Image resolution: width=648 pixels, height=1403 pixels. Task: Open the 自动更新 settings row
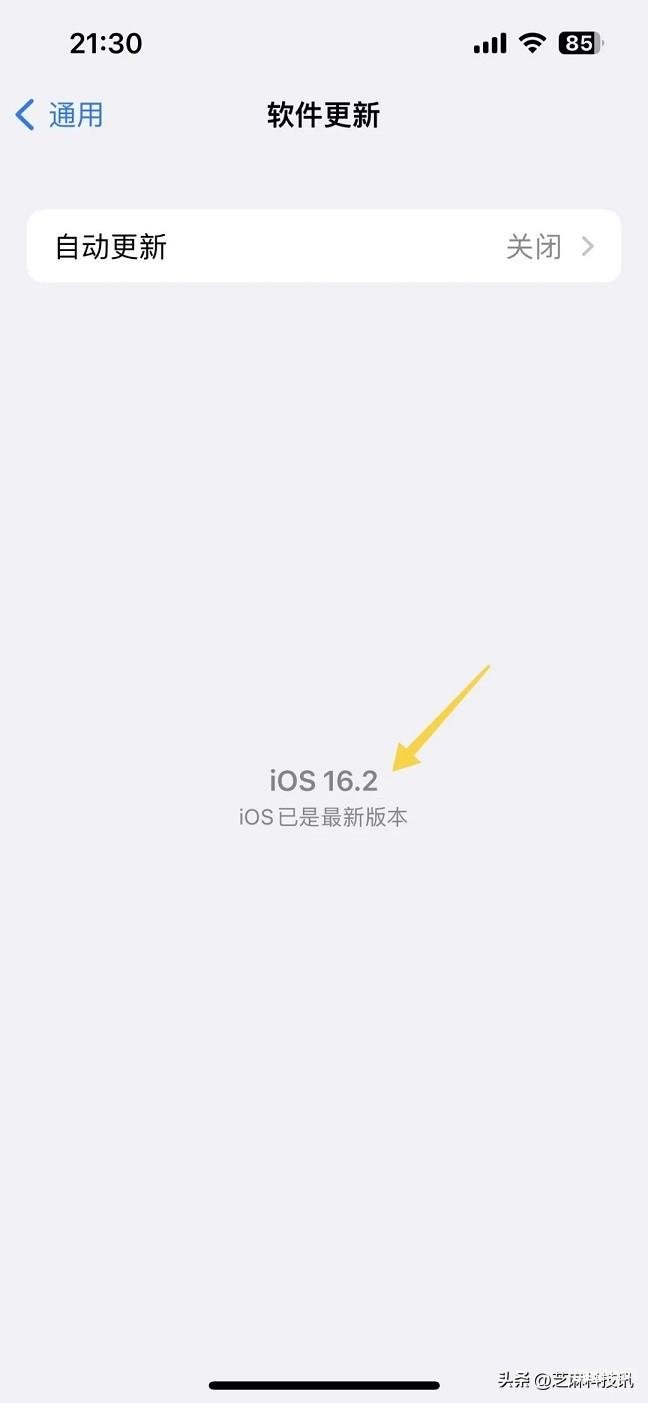(323, 247)
